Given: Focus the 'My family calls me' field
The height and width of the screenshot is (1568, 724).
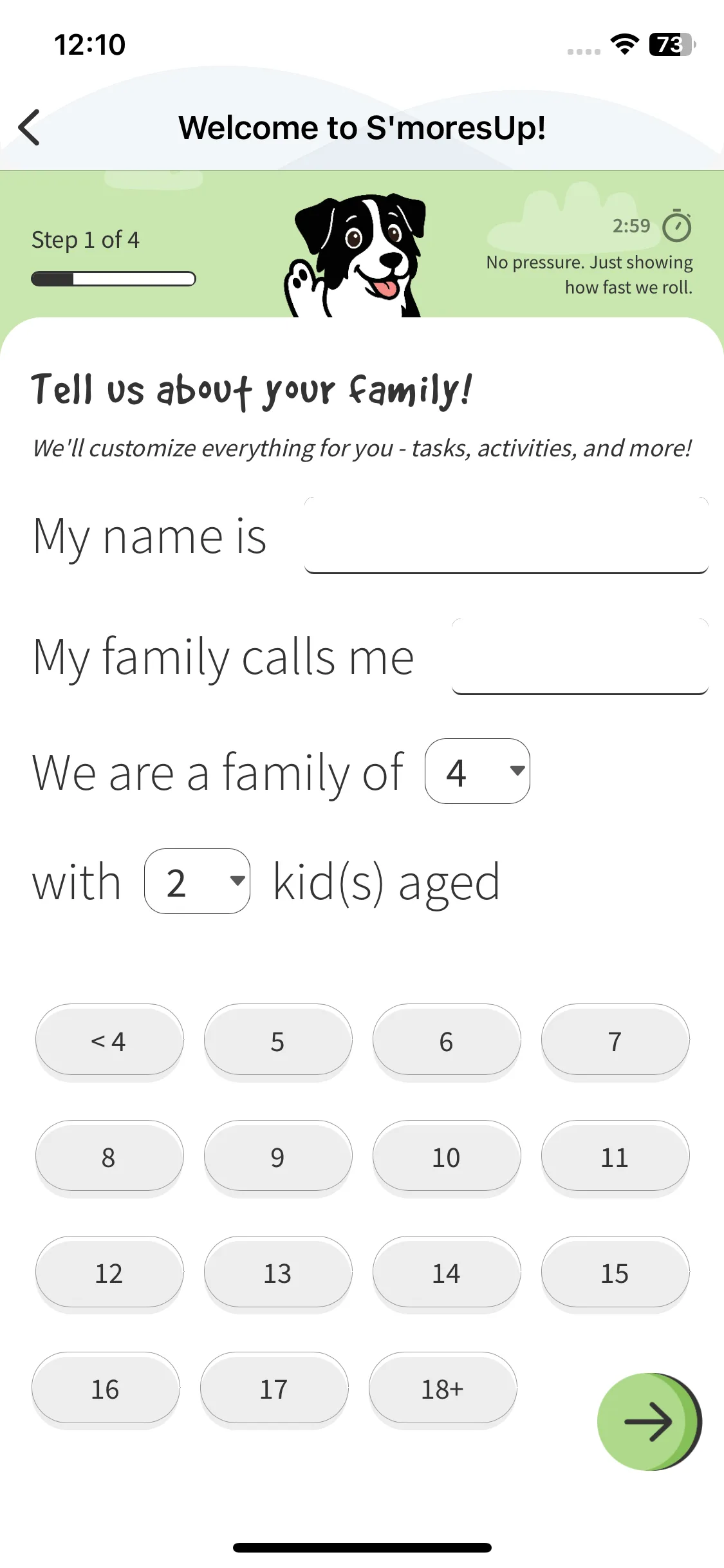Looking at the screenshot, I should click(580, 657).
